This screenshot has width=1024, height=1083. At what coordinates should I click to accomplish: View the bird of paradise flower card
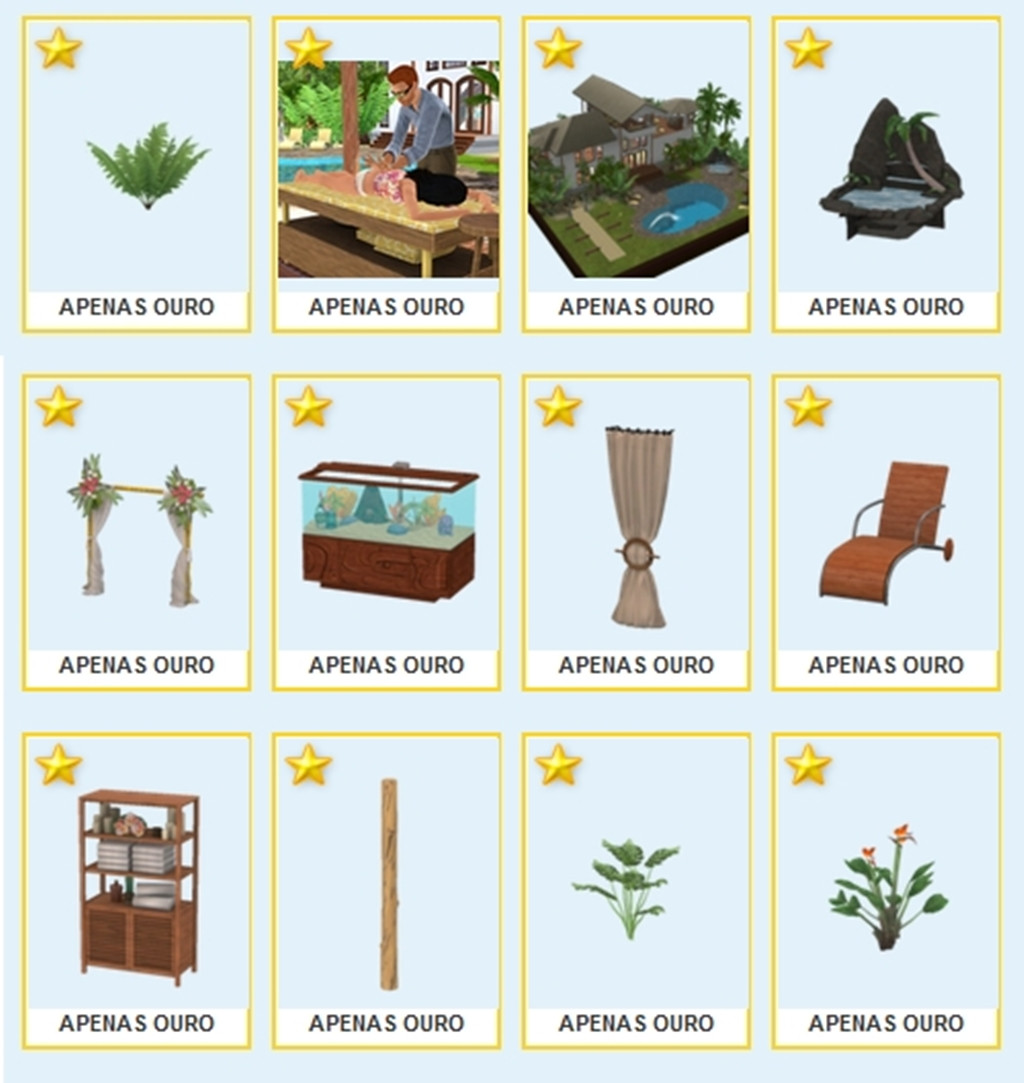coord(887,891)
